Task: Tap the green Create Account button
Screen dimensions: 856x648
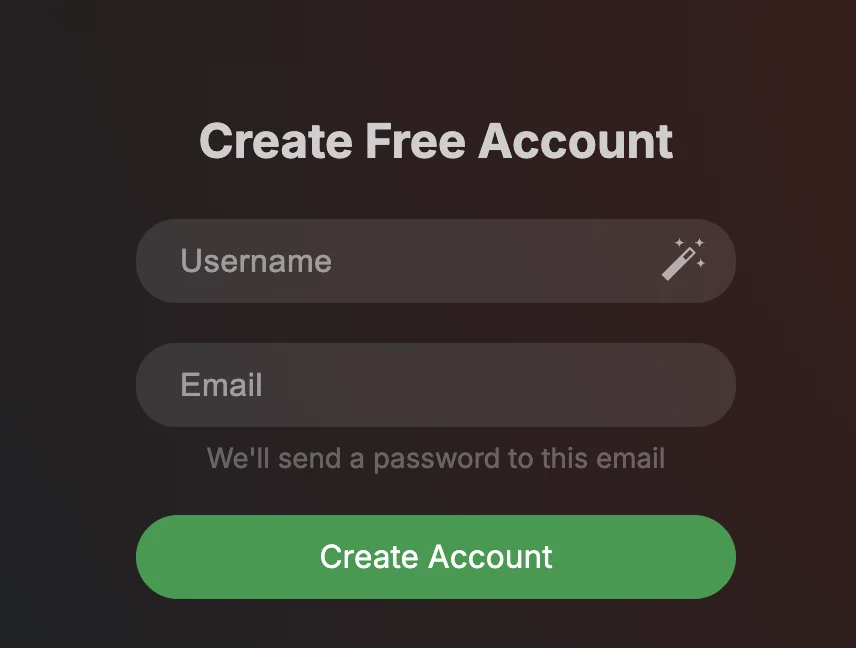Action: [435, 557]
